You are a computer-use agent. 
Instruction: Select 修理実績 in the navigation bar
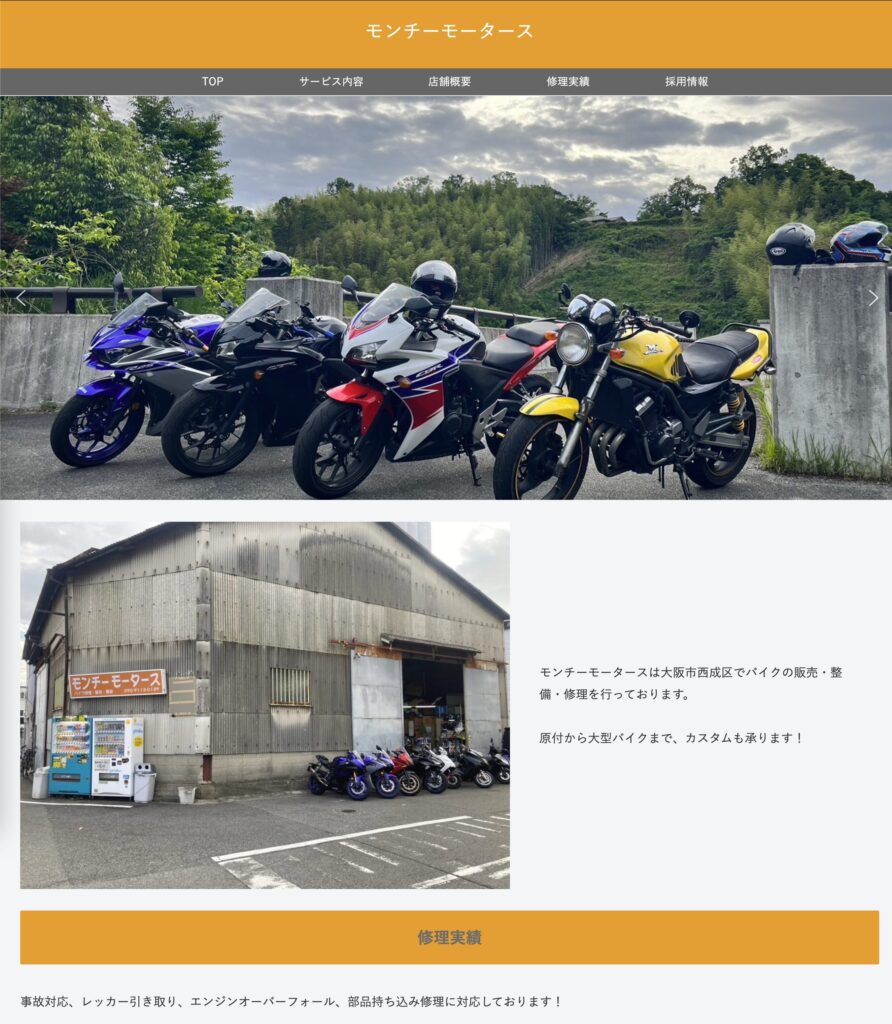click(x=568, y=82)
